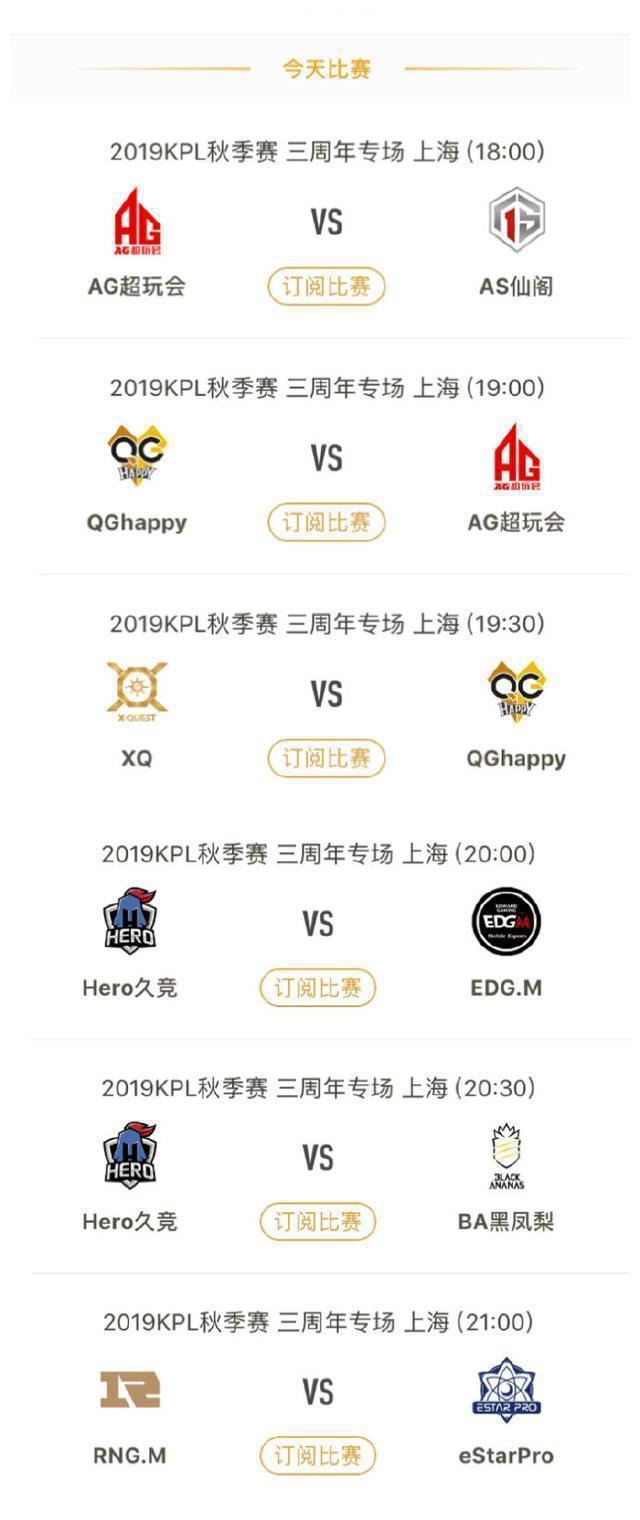Subscribe to RNG.M vs eStarPro match
This screenshot has width=640, height=1520.
318,1456
